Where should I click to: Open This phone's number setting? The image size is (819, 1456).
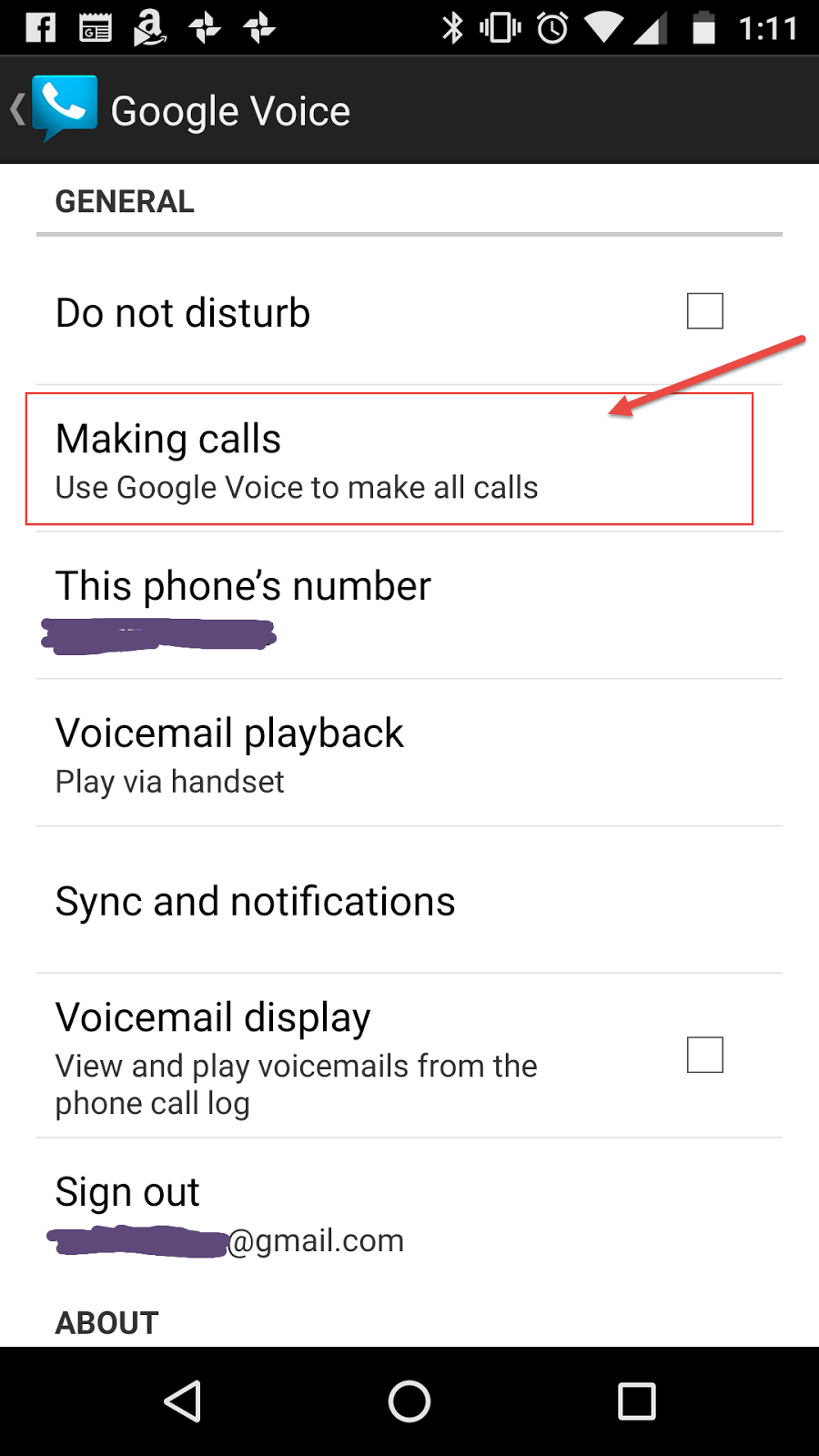(x=409, y=606)
